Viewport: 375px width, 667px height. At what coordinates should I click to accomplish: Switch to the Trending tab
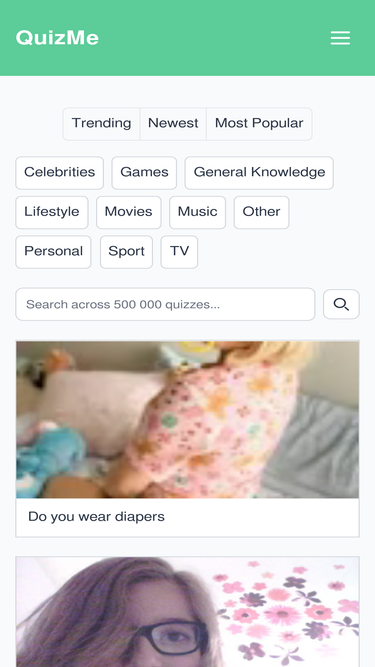point(101,123)
